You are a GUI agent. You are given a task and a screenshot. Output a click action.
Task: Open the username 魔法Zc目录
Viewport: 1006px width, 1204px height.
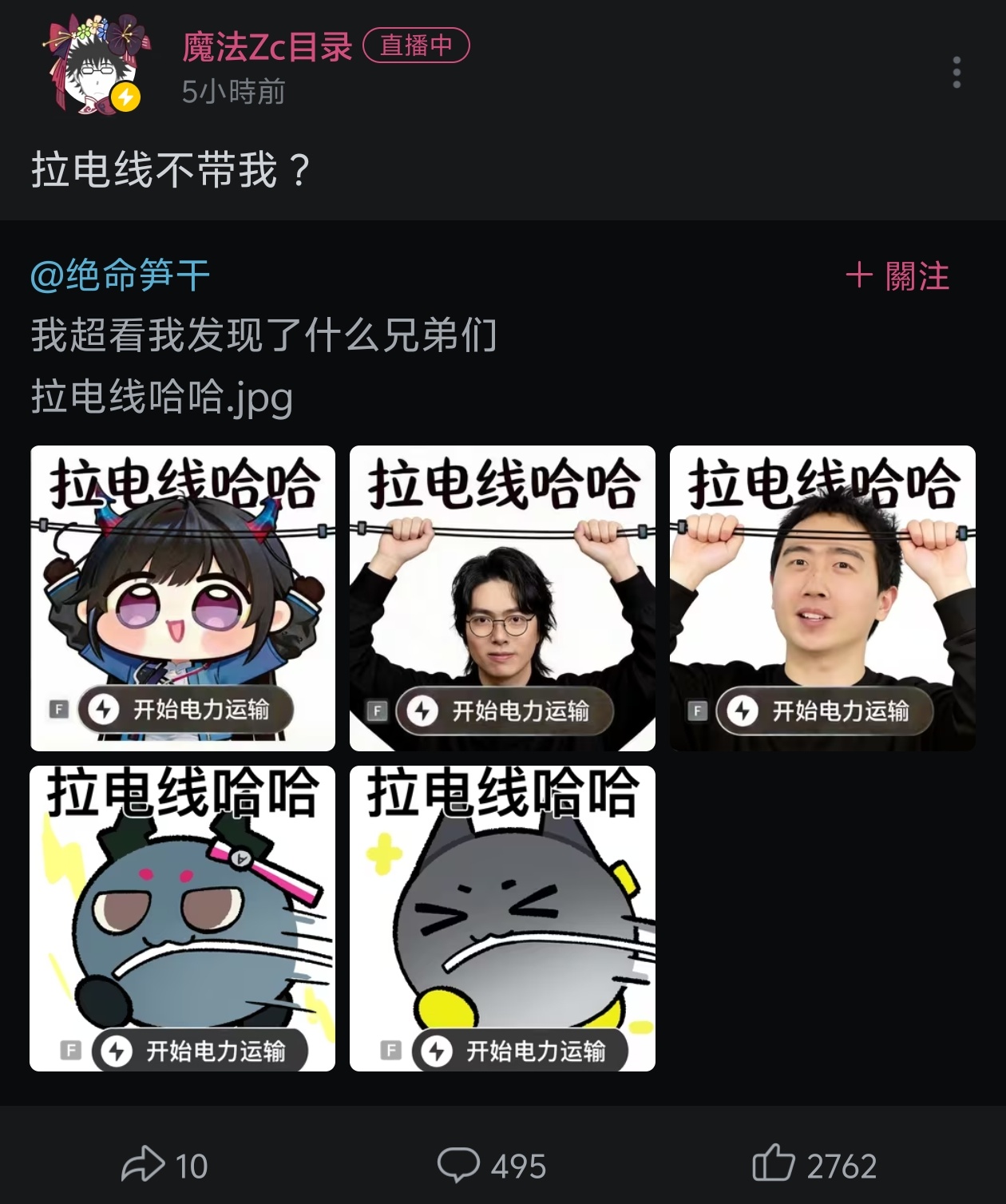pyautogui.click(x=267, y=47)
